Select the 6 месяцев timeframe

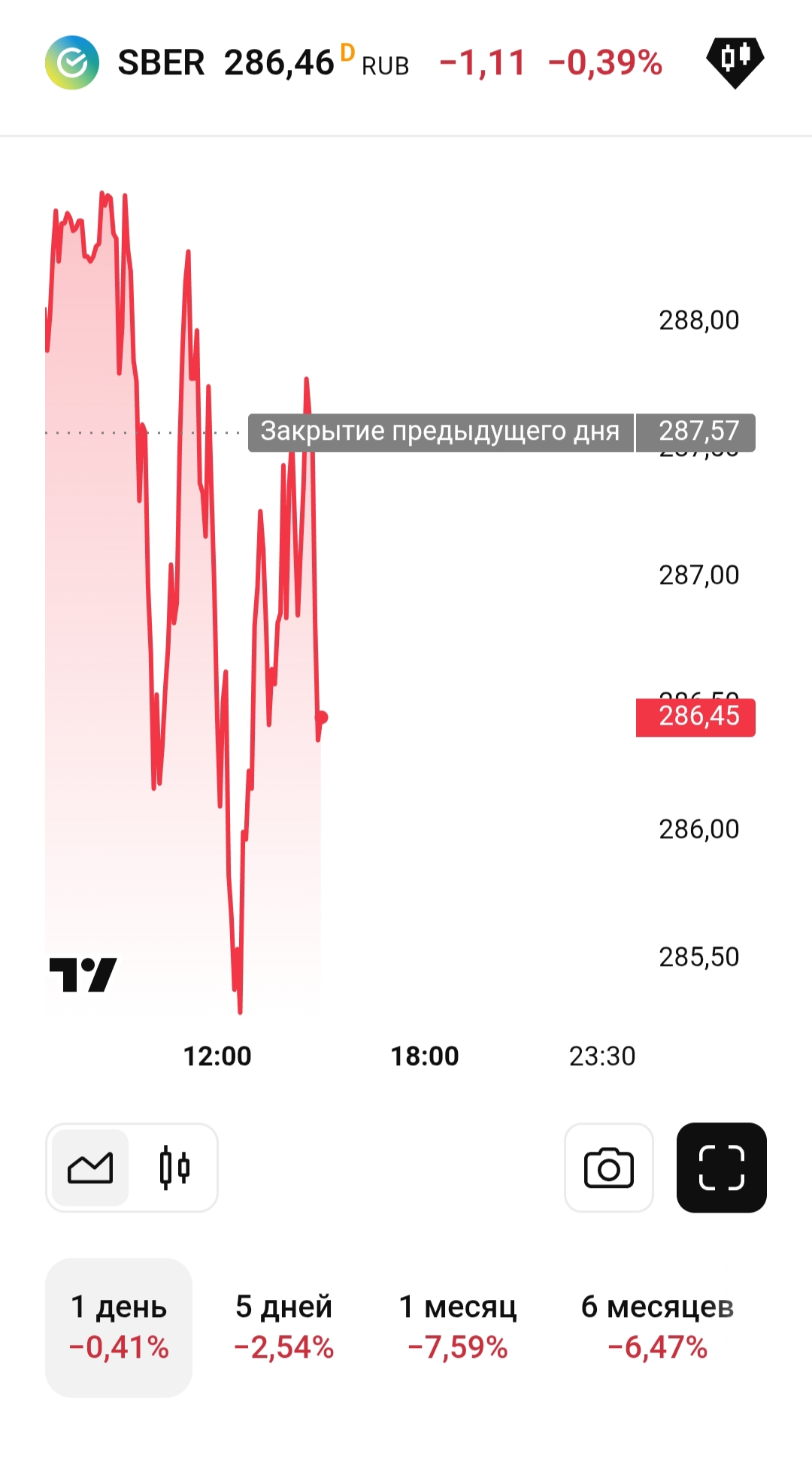tap(657, 1327)
